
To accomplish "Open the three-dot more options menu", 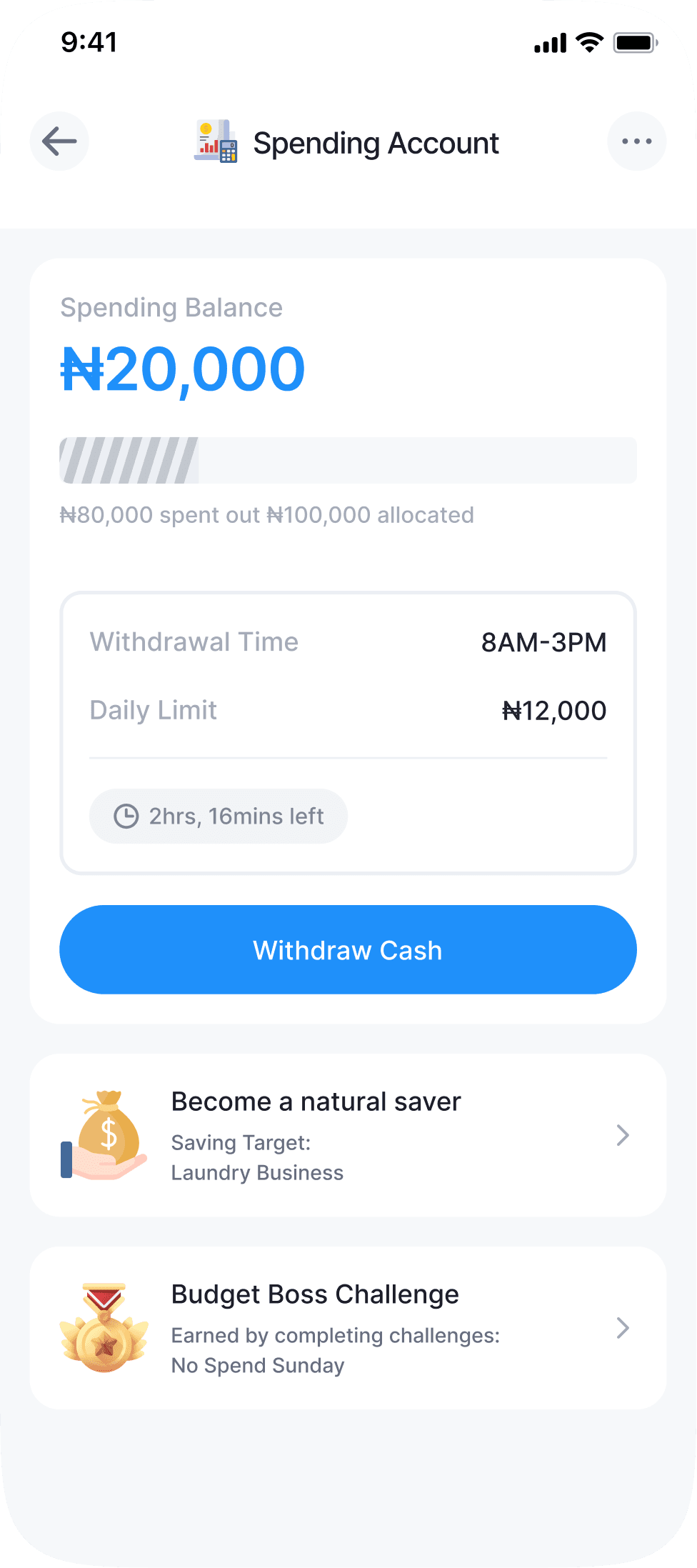I will tap(636, 141).
